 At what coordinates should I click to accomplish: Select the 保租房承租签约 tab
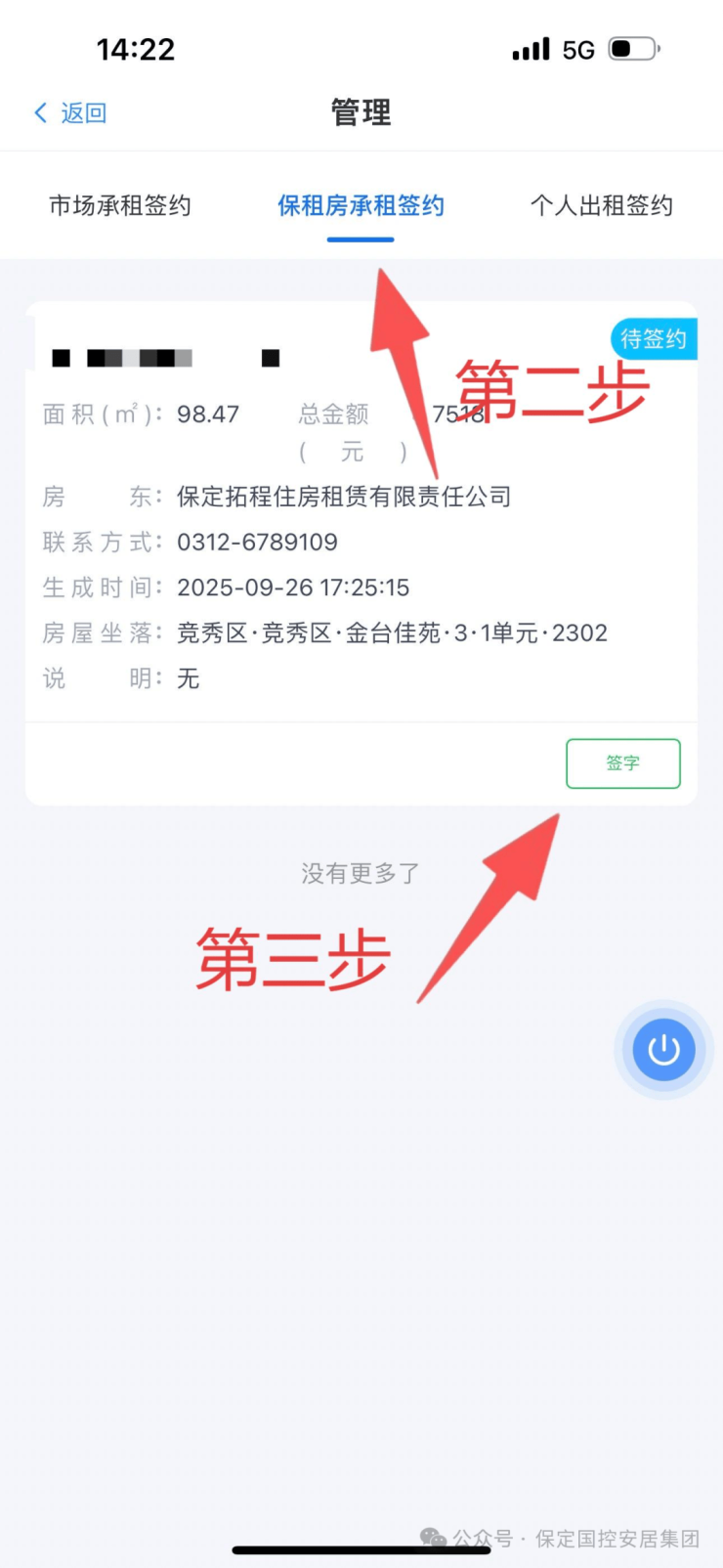point(361,206)
